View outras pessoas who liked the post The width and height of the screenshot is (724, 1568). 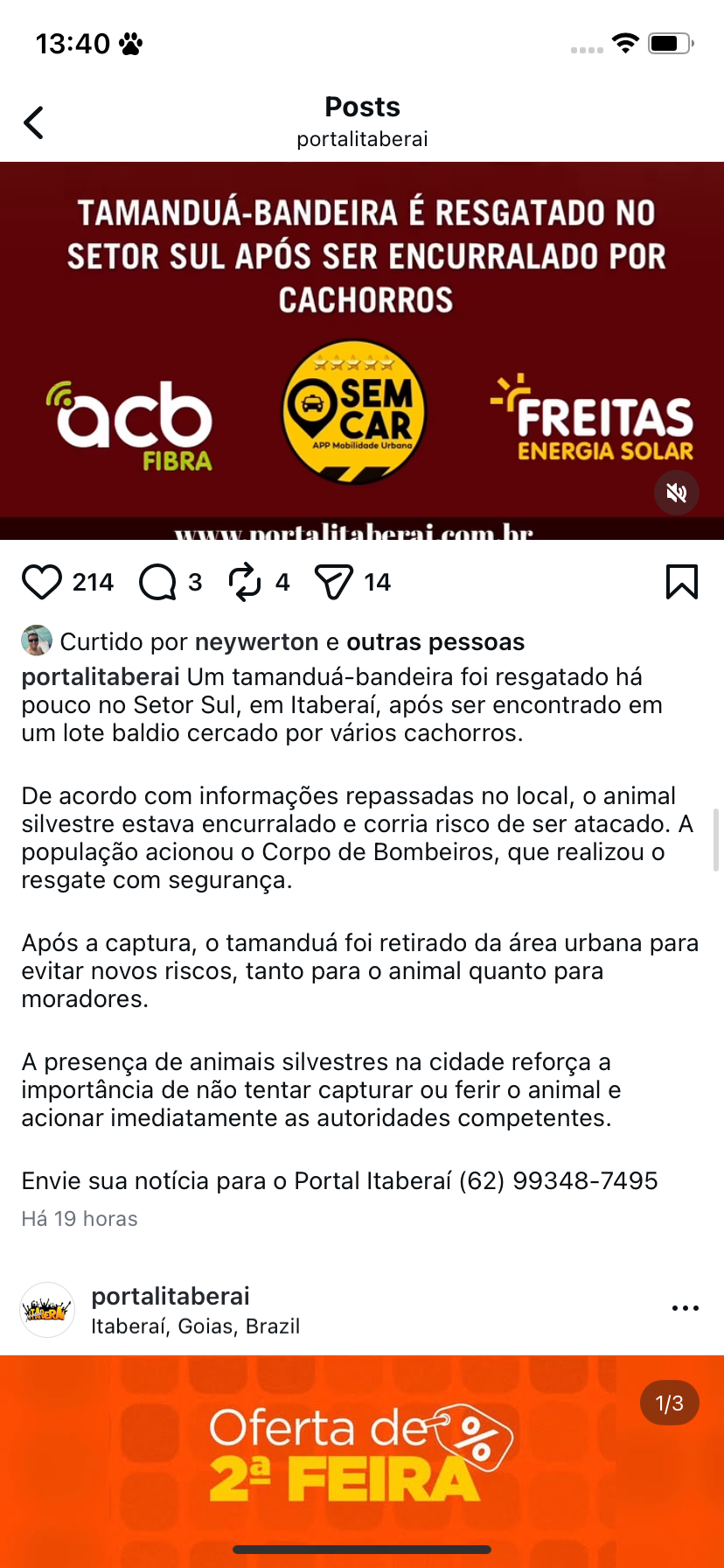435,642
